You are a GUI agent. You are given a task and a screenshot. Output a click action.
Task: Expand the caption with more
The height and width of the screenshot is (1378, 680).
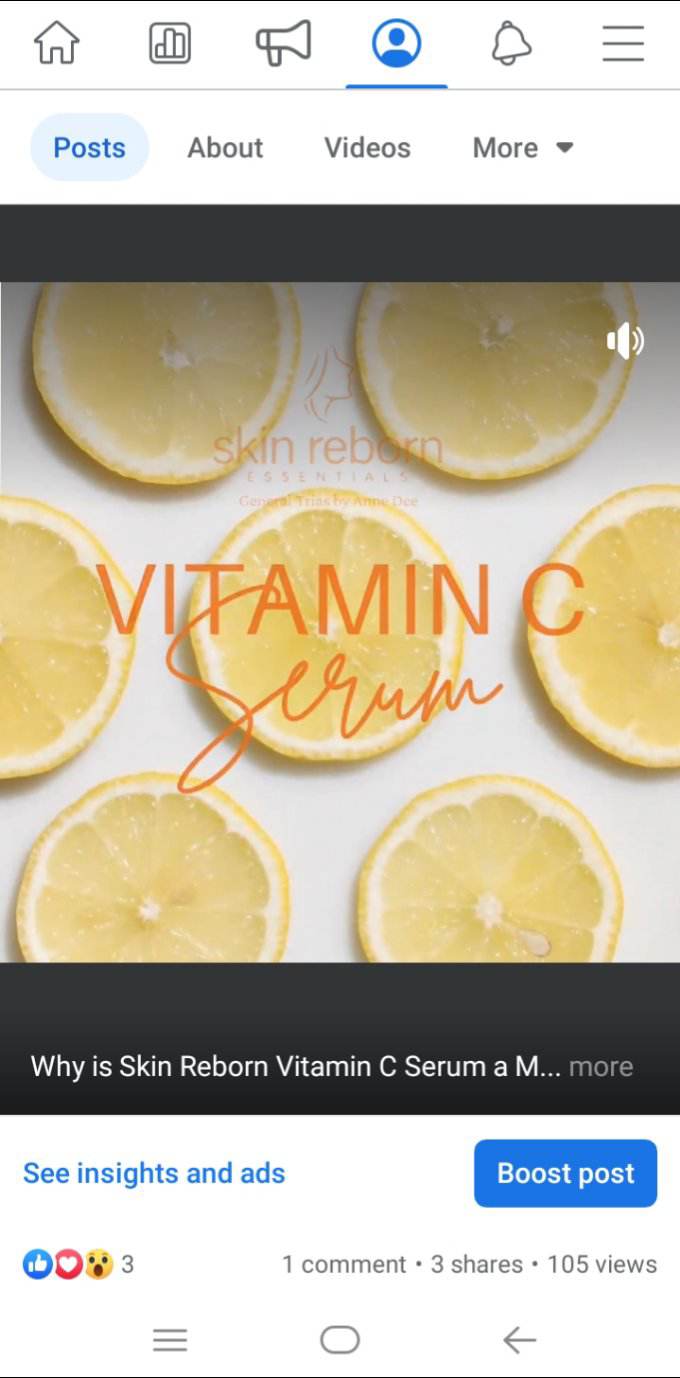[x=601, y=1066]
